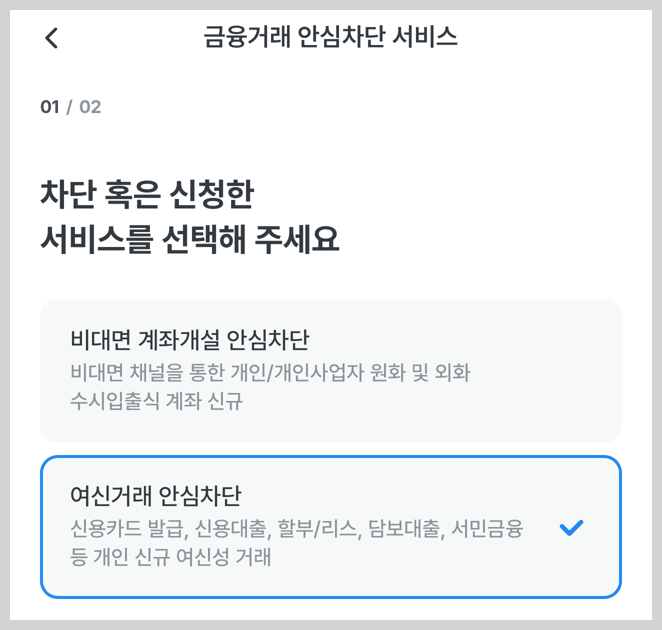
Task: Select the 비대면 계좌개설 안심차단 option
Action: pos(330,370)
